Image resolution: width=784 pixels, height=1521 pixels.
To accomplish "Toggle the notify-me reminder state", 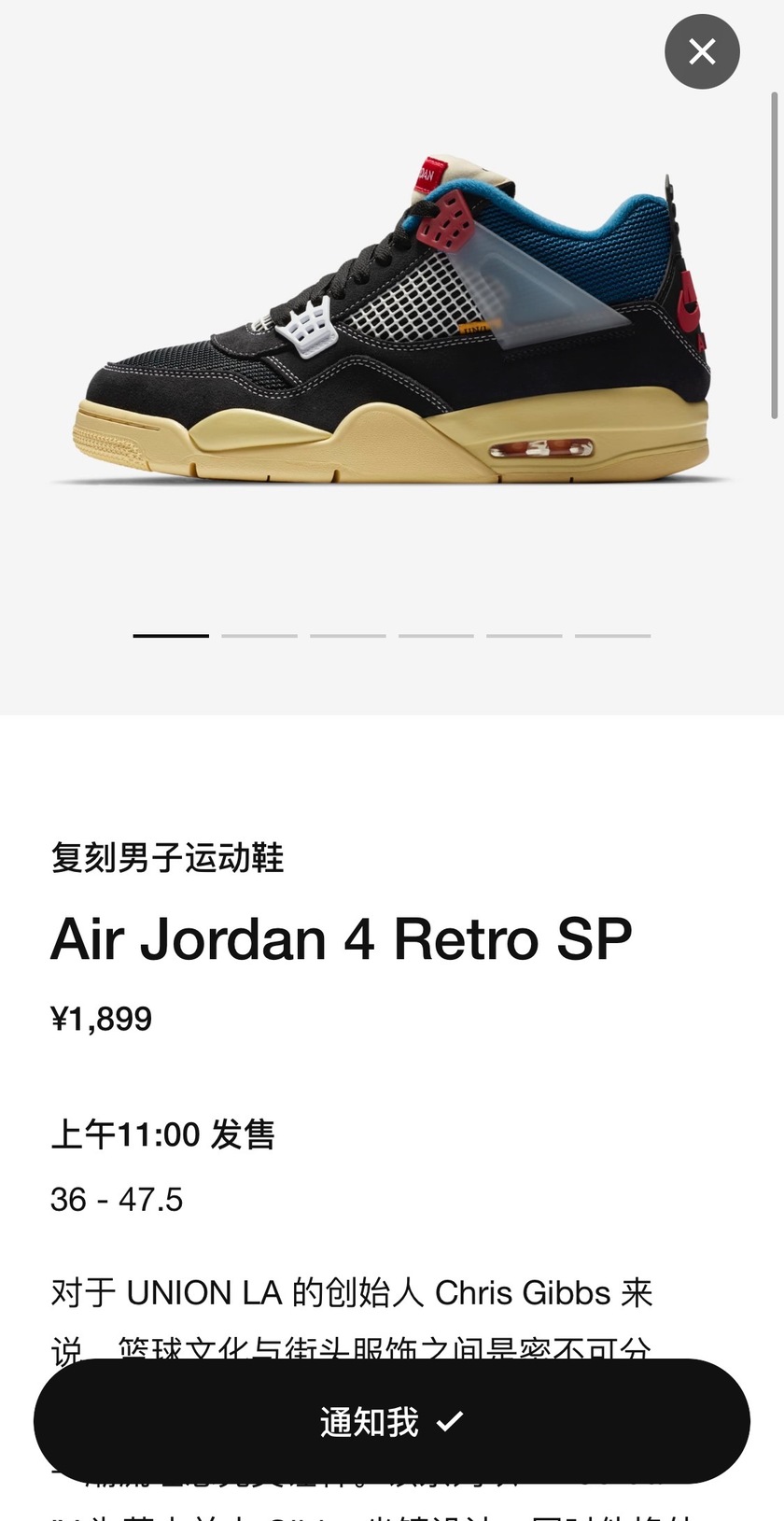I will pos(392,1420).
